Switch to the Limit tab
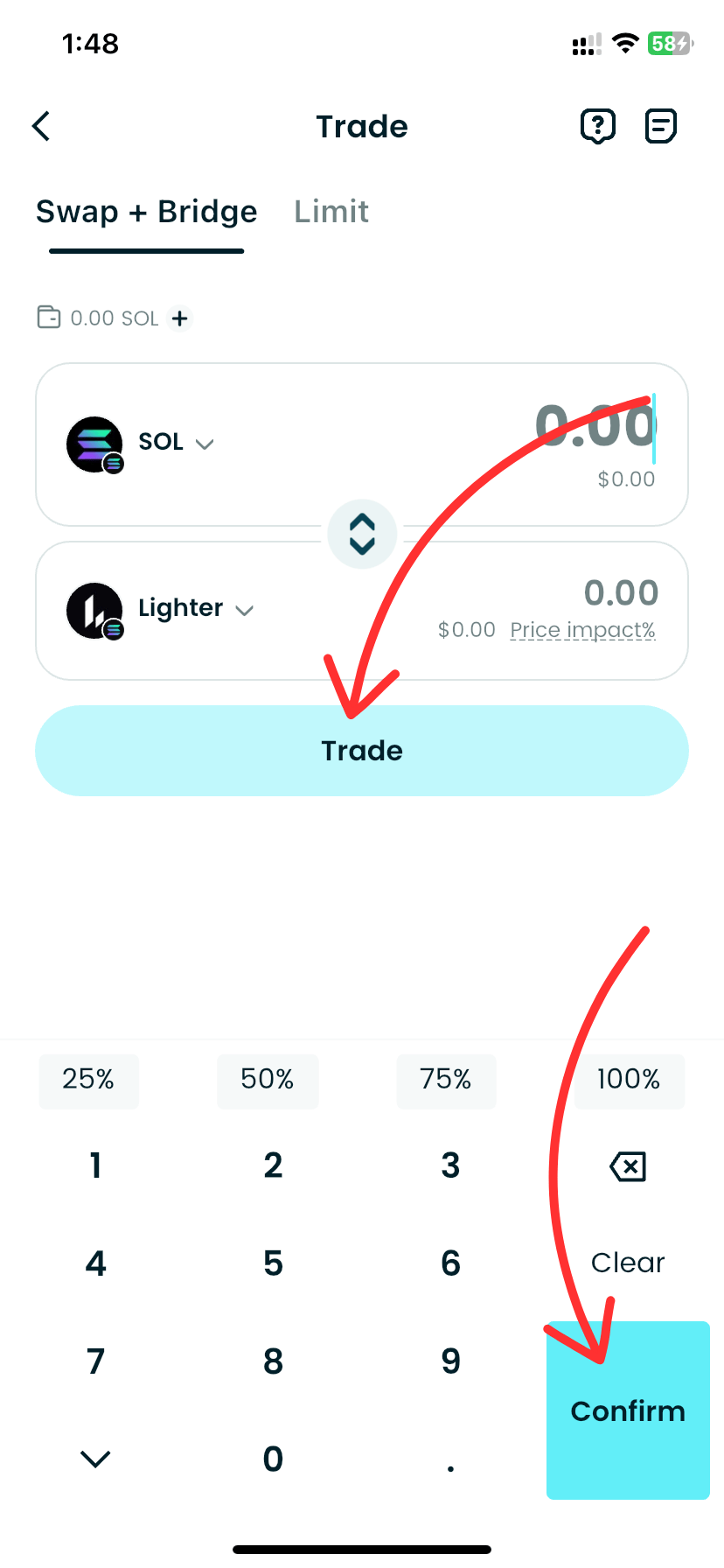 click(331, 212)
